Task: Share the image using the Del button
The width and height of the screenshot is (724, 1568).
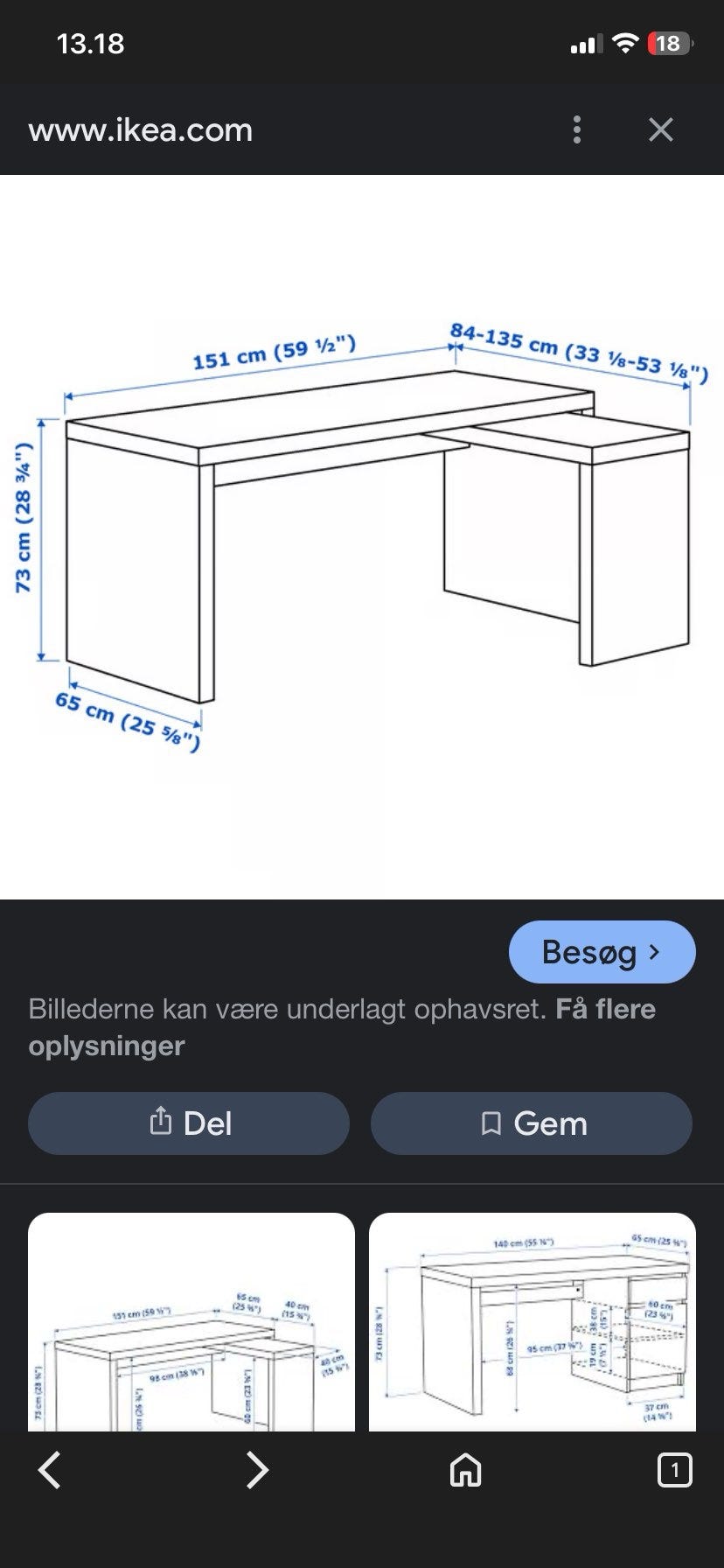Action: tap(188, 1123)
